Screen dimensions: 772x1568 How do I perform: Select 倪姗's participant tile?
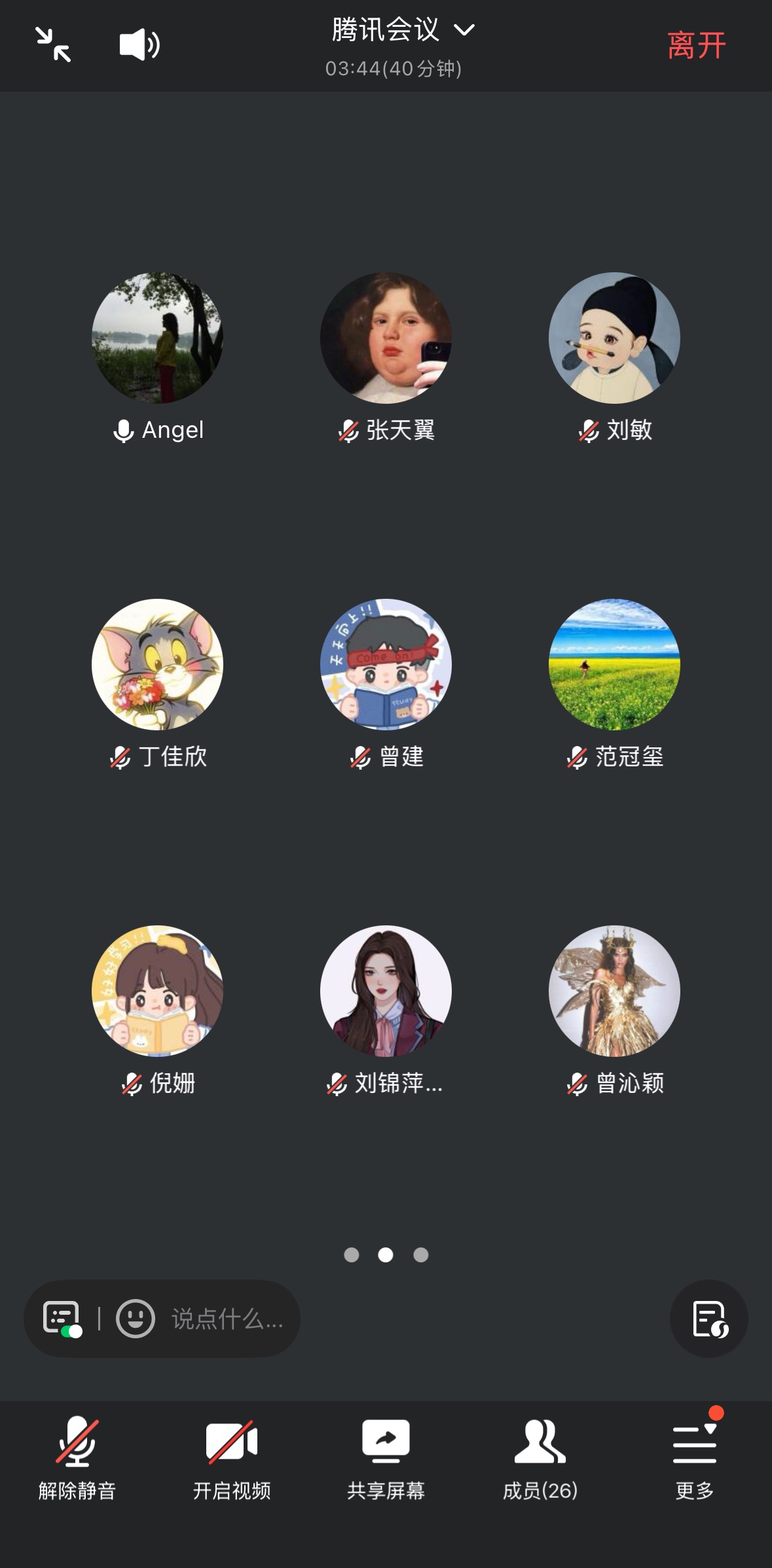[157, 991]
